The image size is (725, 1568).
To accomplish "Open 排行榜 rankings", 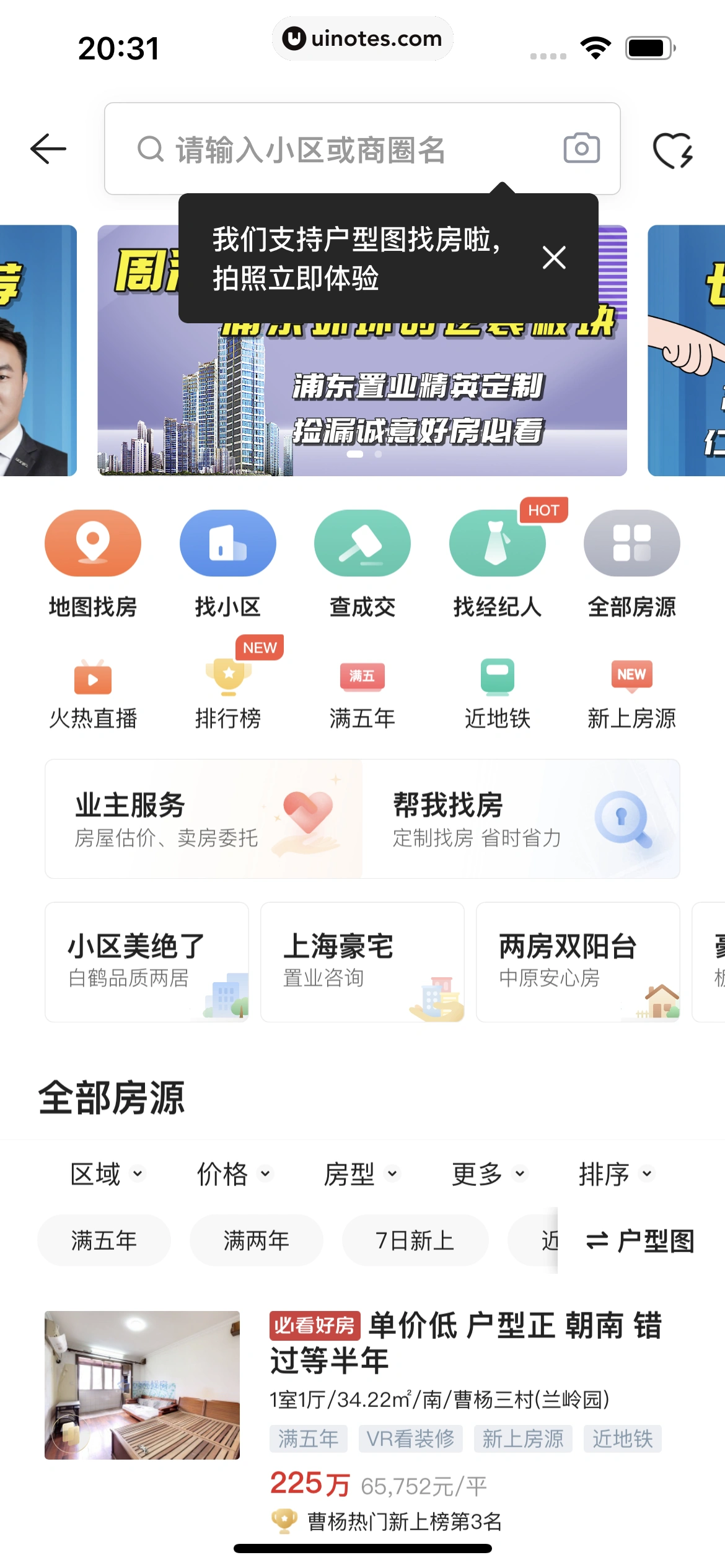I will tap(228, 694).
